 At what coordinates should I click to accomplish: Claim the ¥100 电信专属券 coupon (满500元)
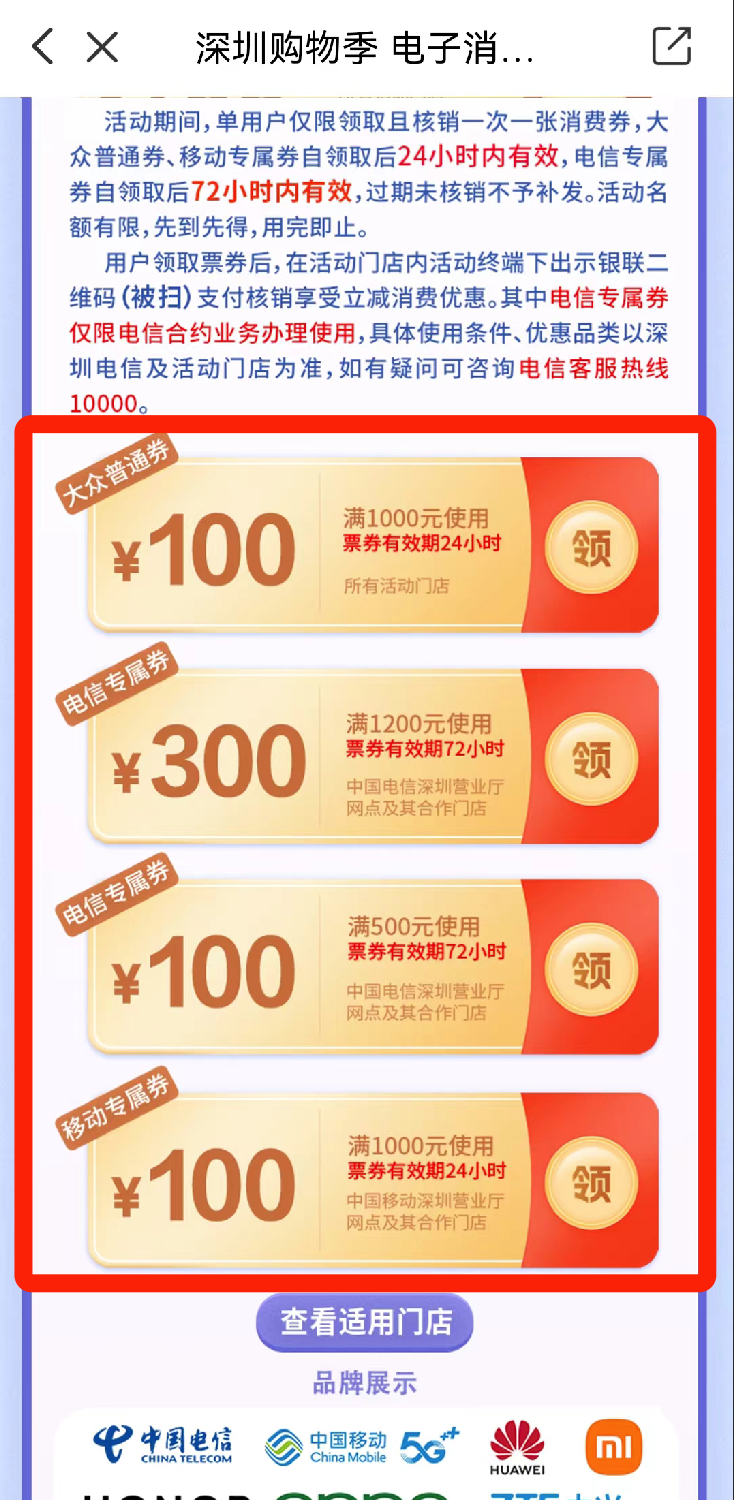(590, 969)
